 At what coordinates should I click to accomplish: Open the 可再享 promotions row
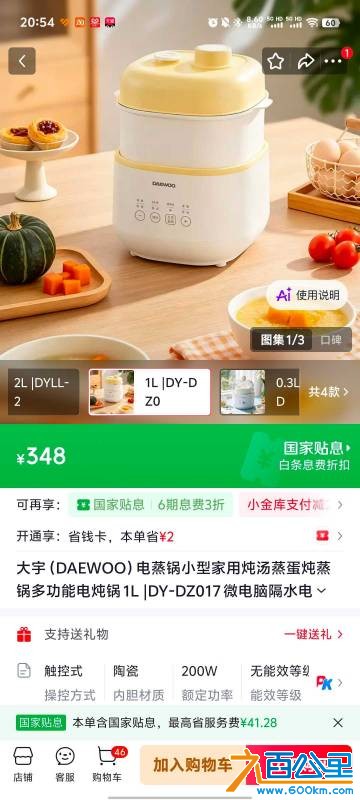(x=180, y=505)
